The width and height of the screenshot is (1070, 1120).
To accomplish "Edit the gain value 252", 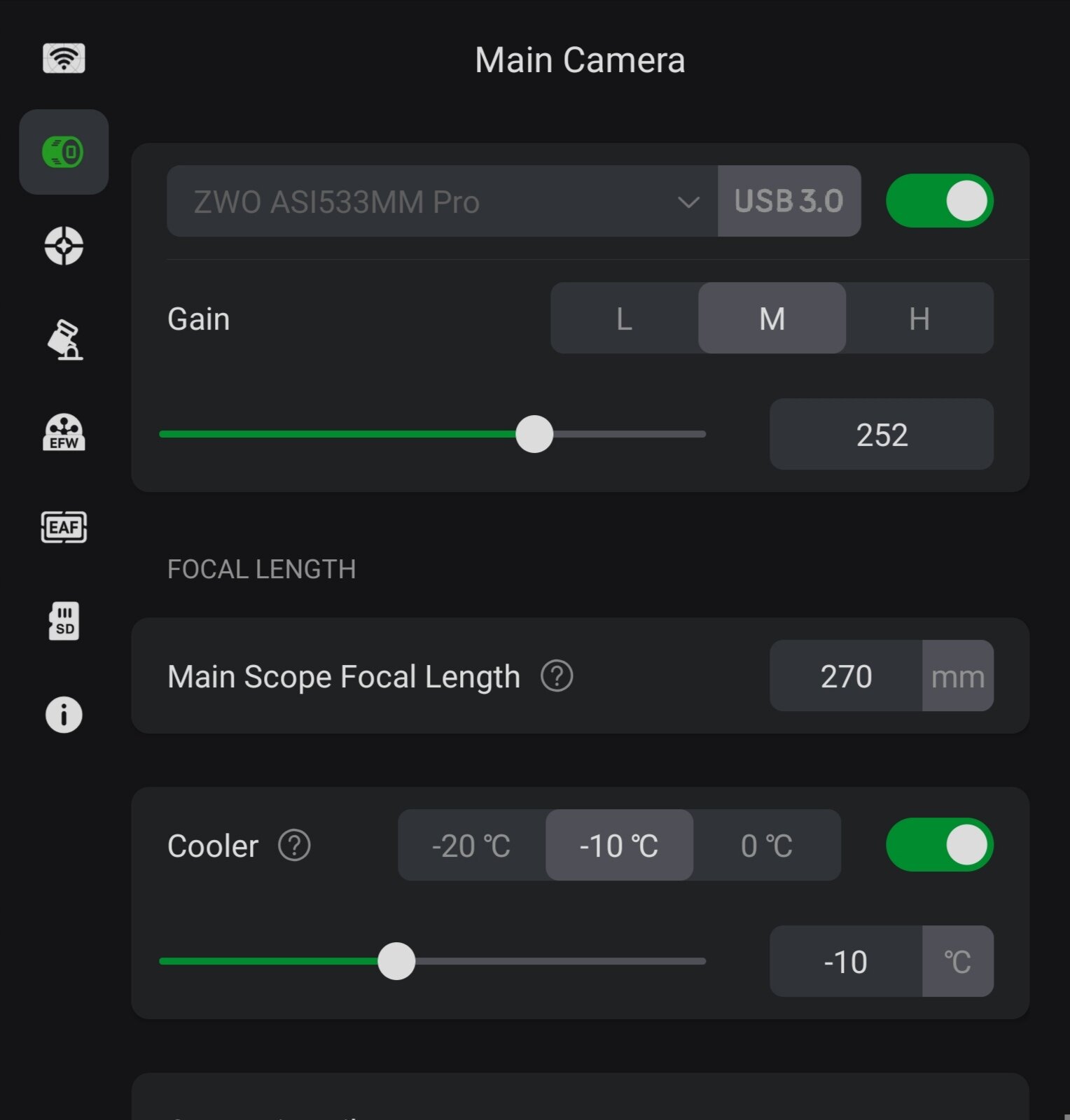I will click(881, 435).
